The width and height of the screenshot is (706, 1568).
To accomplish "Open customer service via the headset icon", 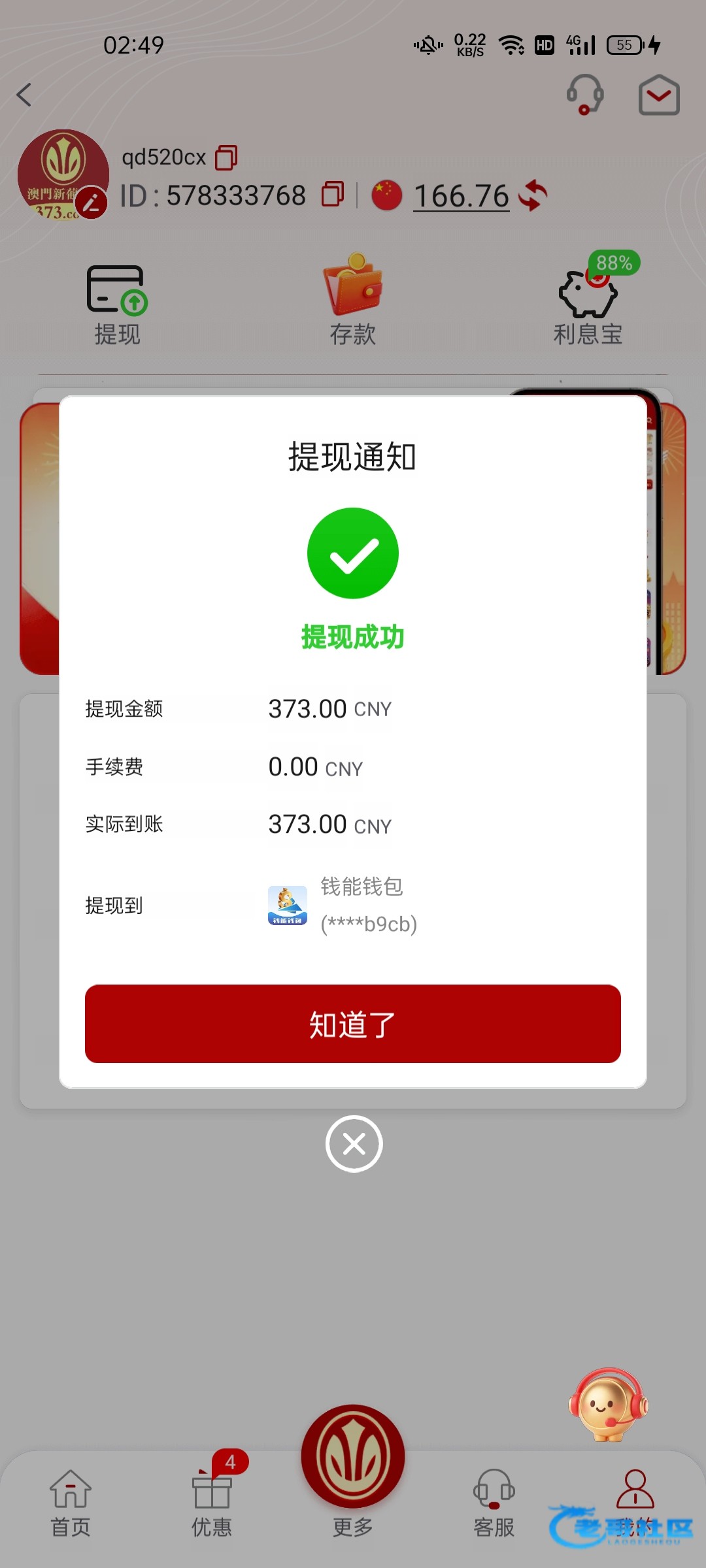I will tap(585, 95).
